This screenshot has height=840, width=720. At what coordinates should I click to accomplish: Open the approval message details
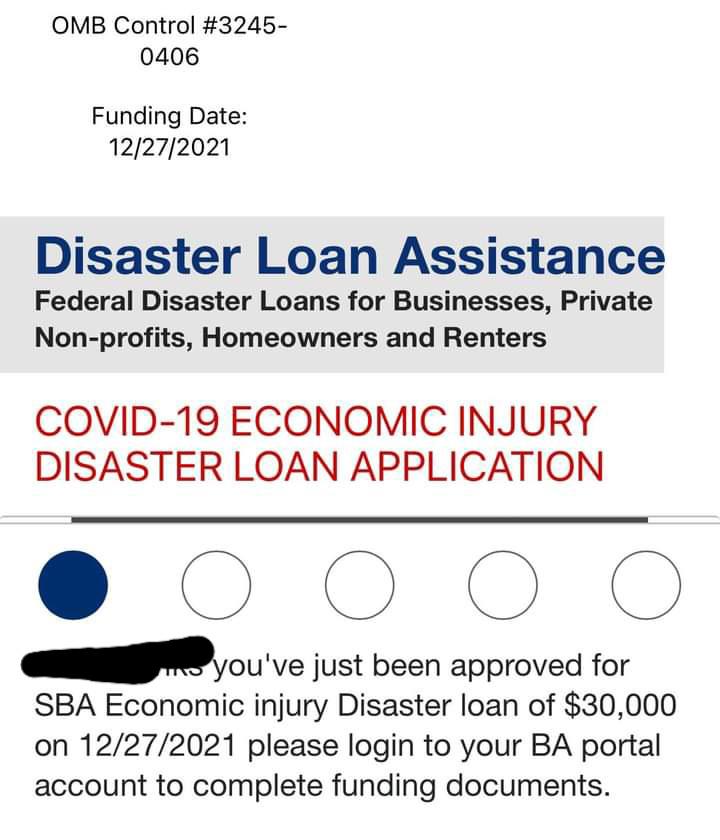tap(360, 720)
